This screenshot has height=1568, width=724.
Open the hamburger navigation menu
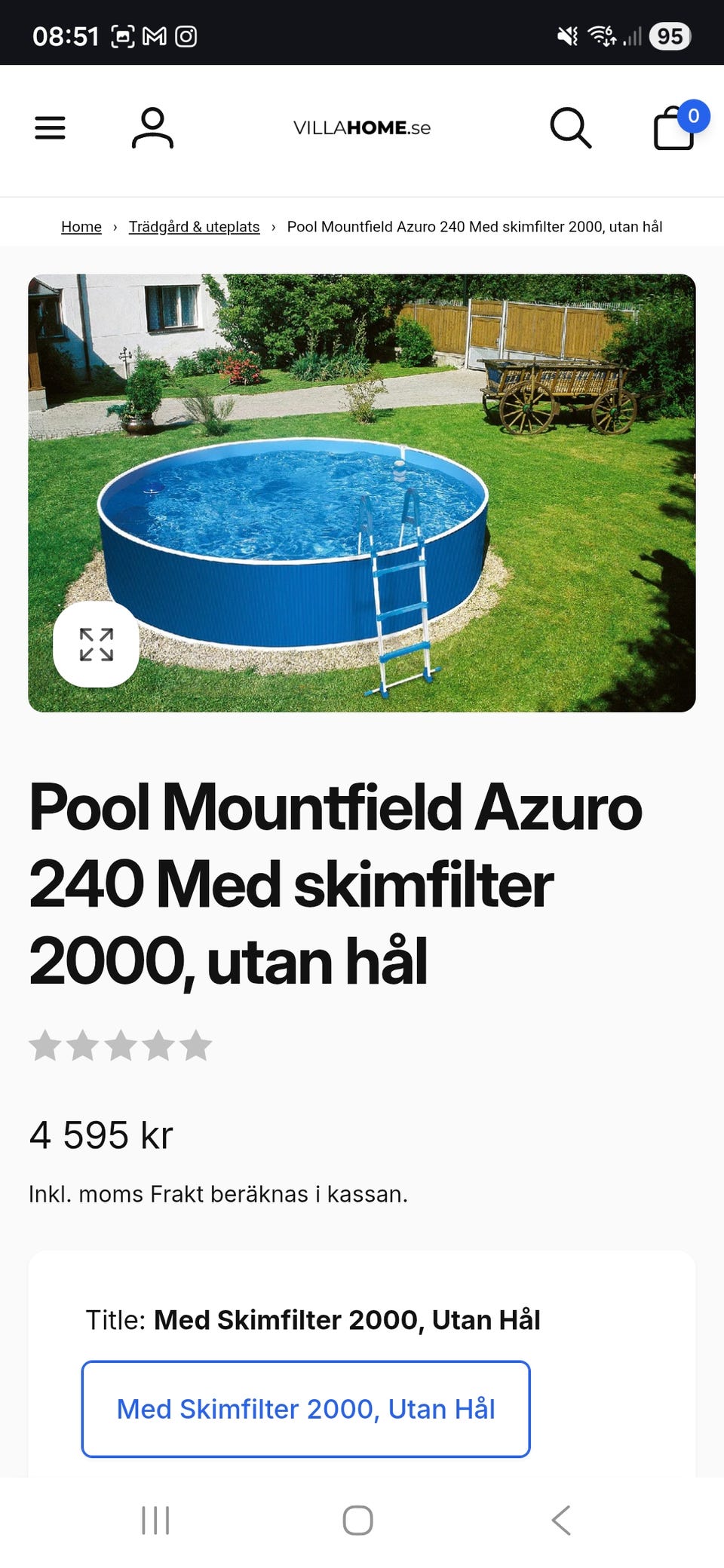(x=50, y=127)
